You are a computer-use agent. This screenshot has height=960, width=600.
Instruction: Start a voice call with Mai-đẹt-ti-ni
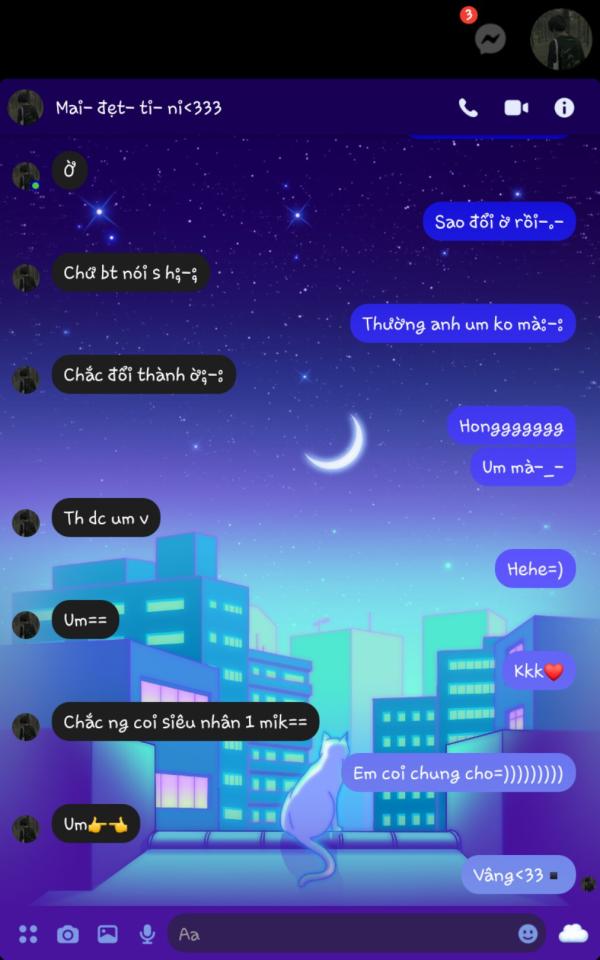pyautogui.click(x=468, y=108)
